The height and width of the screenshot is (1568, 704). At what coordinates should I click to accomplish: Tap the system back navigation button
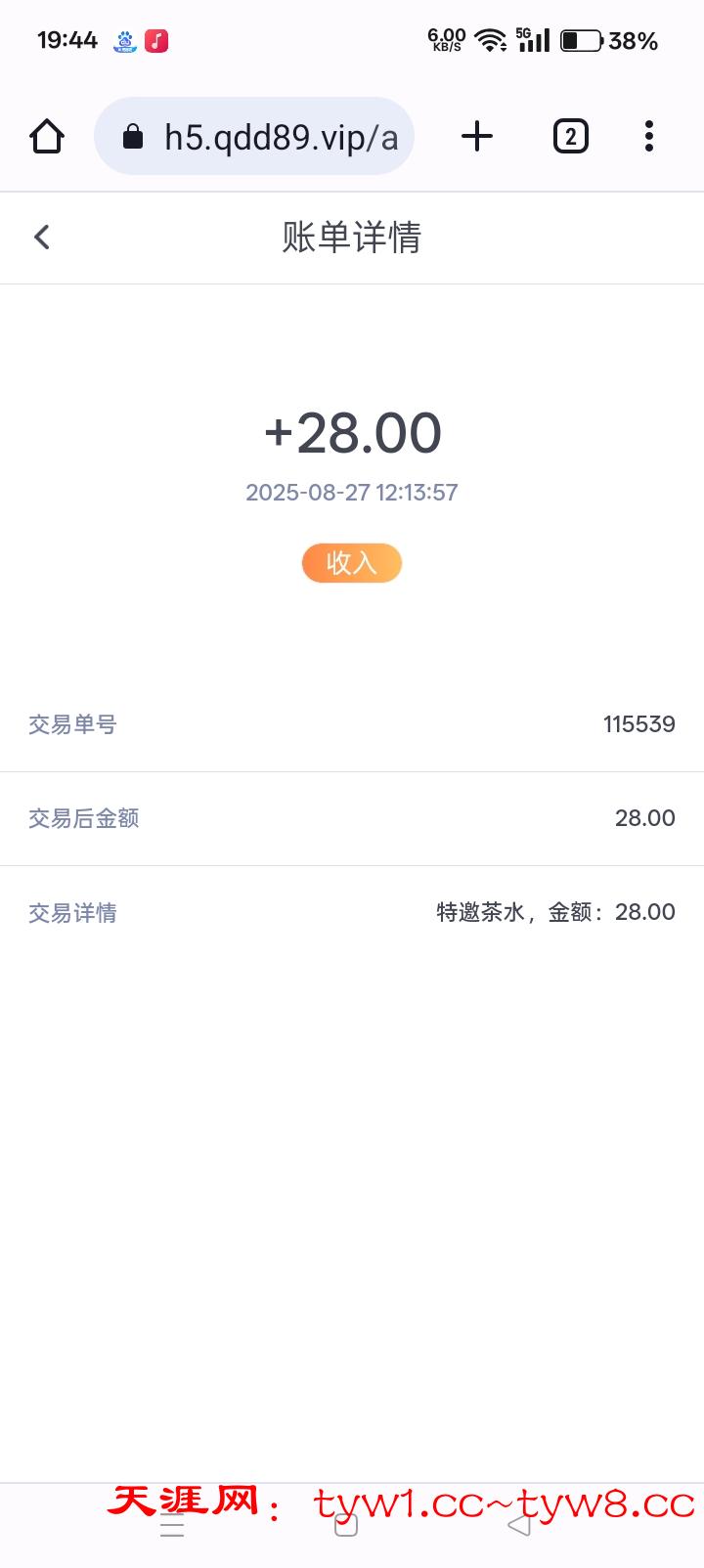519,1525
